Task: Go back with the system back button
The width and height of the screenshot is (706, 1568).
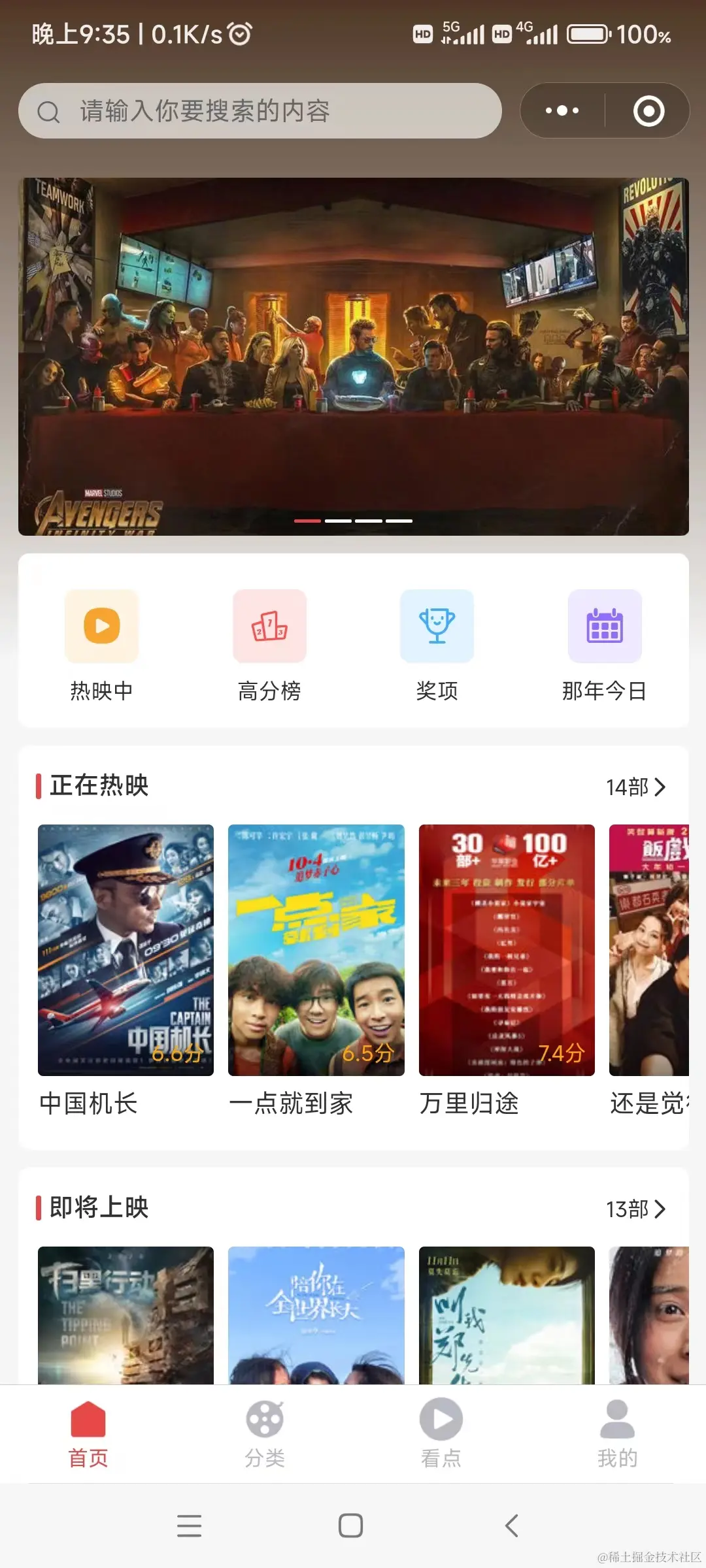Action: click(x=512, y=1526)
